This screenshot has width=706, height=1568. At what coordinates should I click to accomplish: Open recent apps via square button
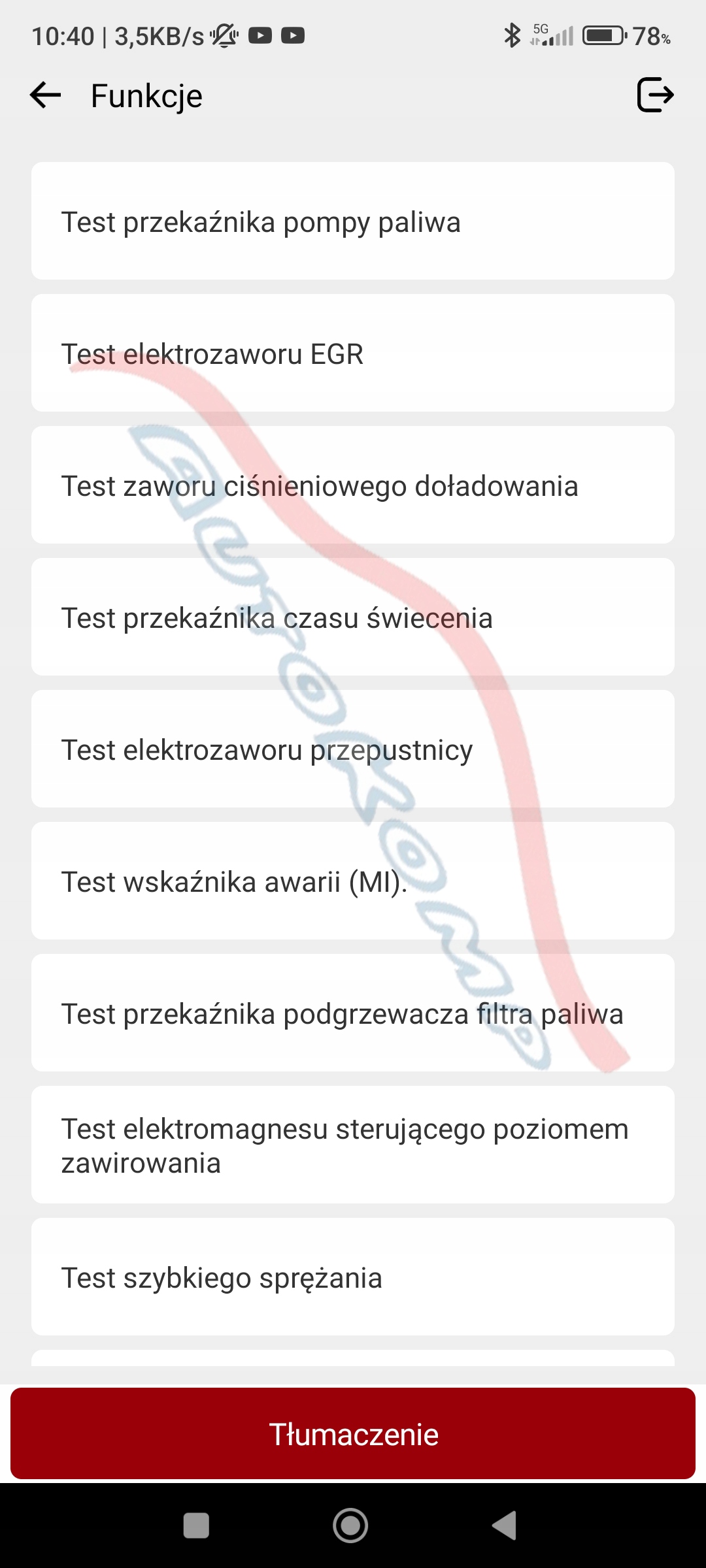click(196, 1526)
